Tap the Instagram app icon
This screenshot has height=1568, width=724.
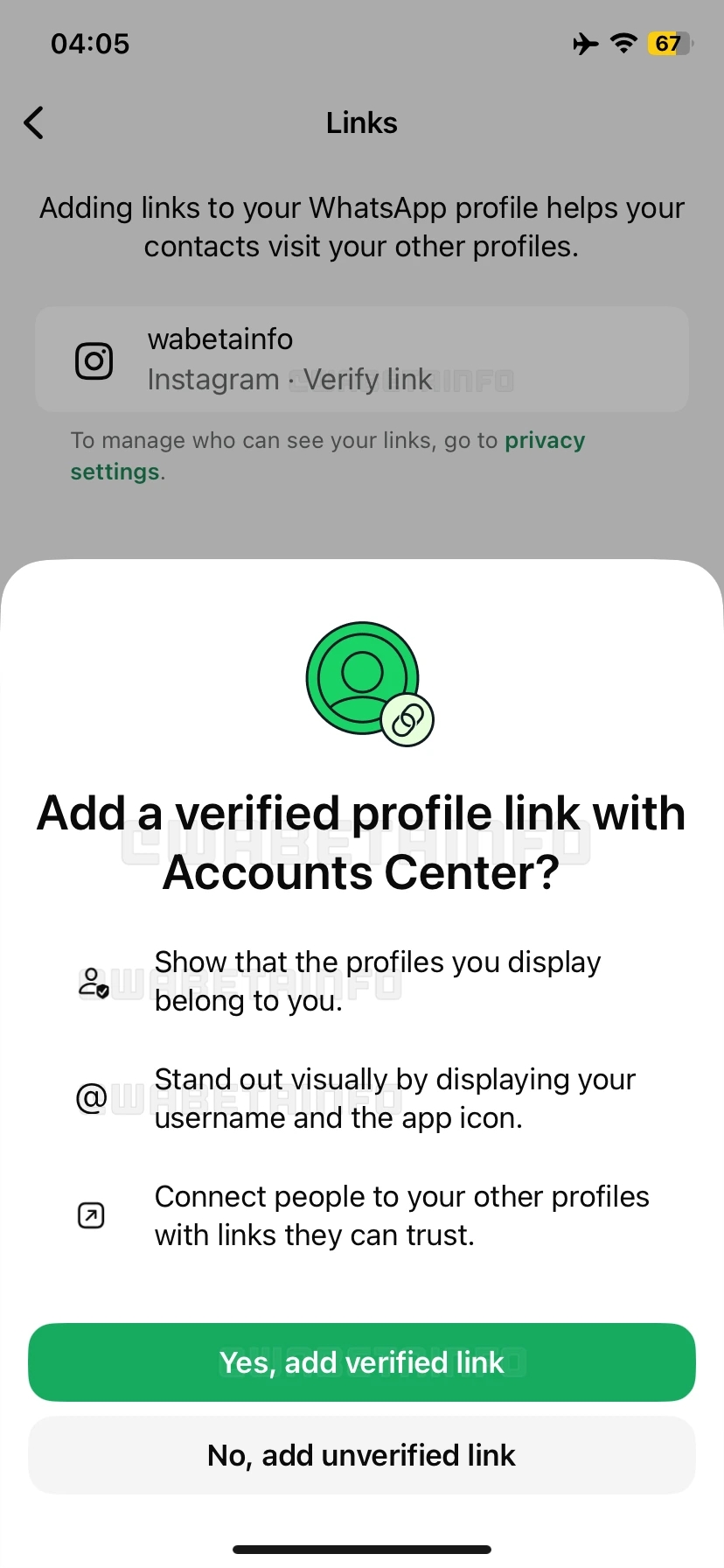[x=94, y=360]
